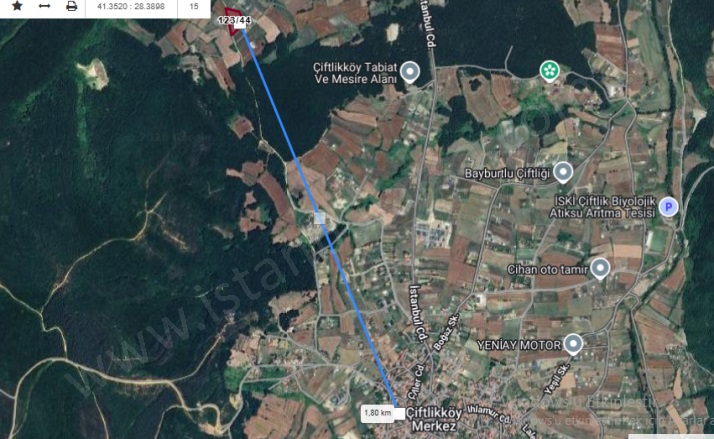The image size is (714, 439).
Task: Tap the green park marker
Action: click(549, 69)
